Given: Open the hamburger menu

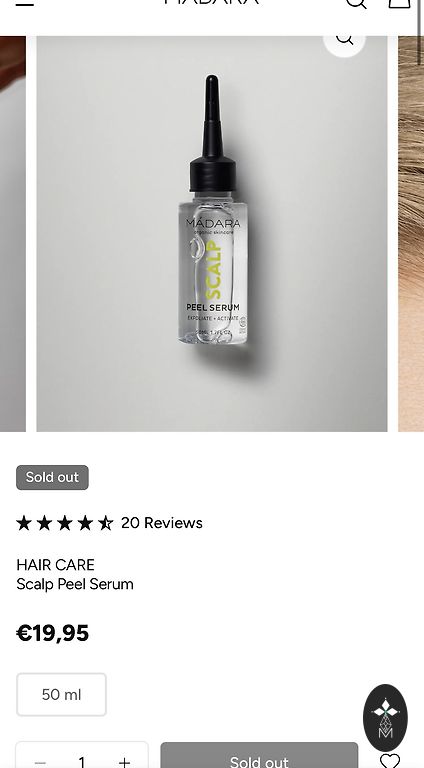Looking at the screenshot, I should coord(24,3).
